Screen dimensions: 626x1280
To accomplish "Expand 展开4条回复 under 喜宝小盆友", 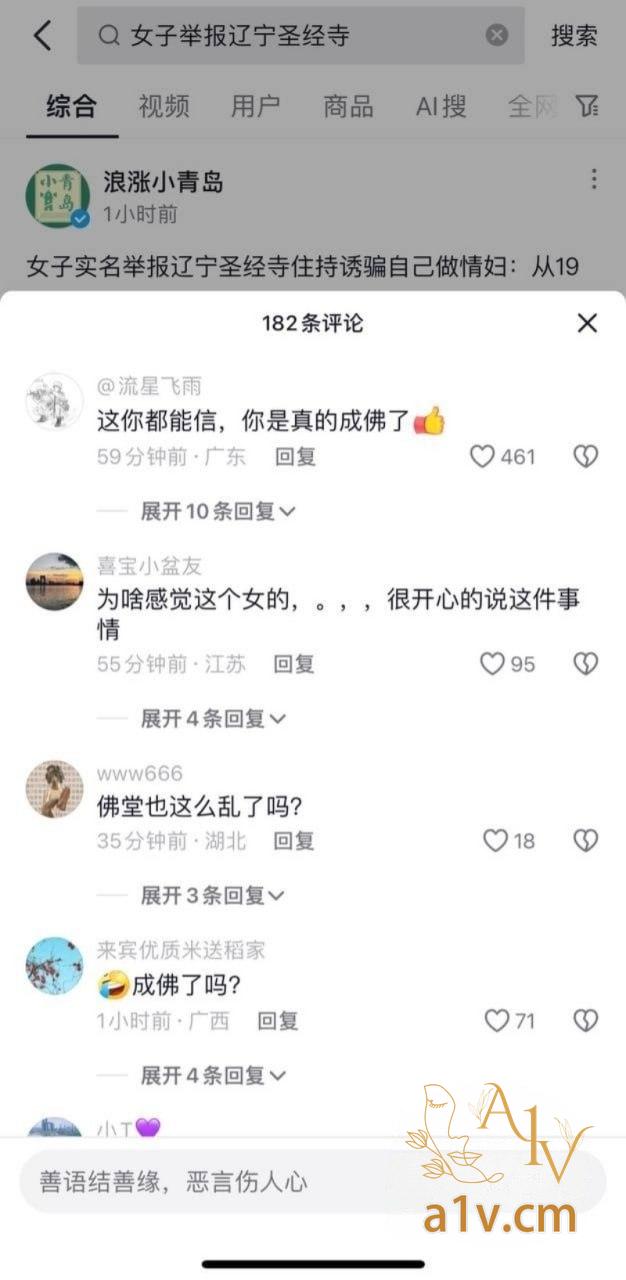I will (x=212, y=718).
